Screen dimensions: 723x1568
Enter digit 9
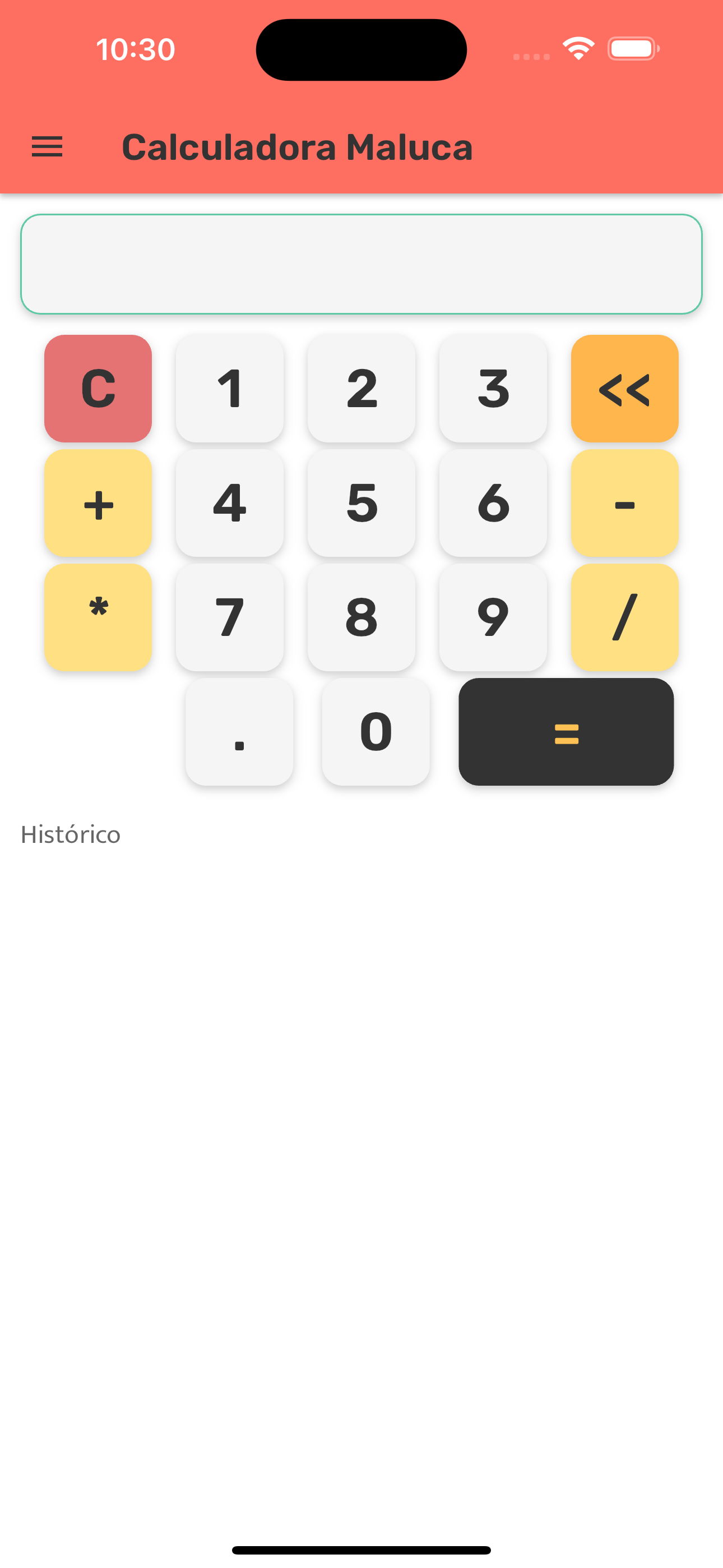point(493,617)
